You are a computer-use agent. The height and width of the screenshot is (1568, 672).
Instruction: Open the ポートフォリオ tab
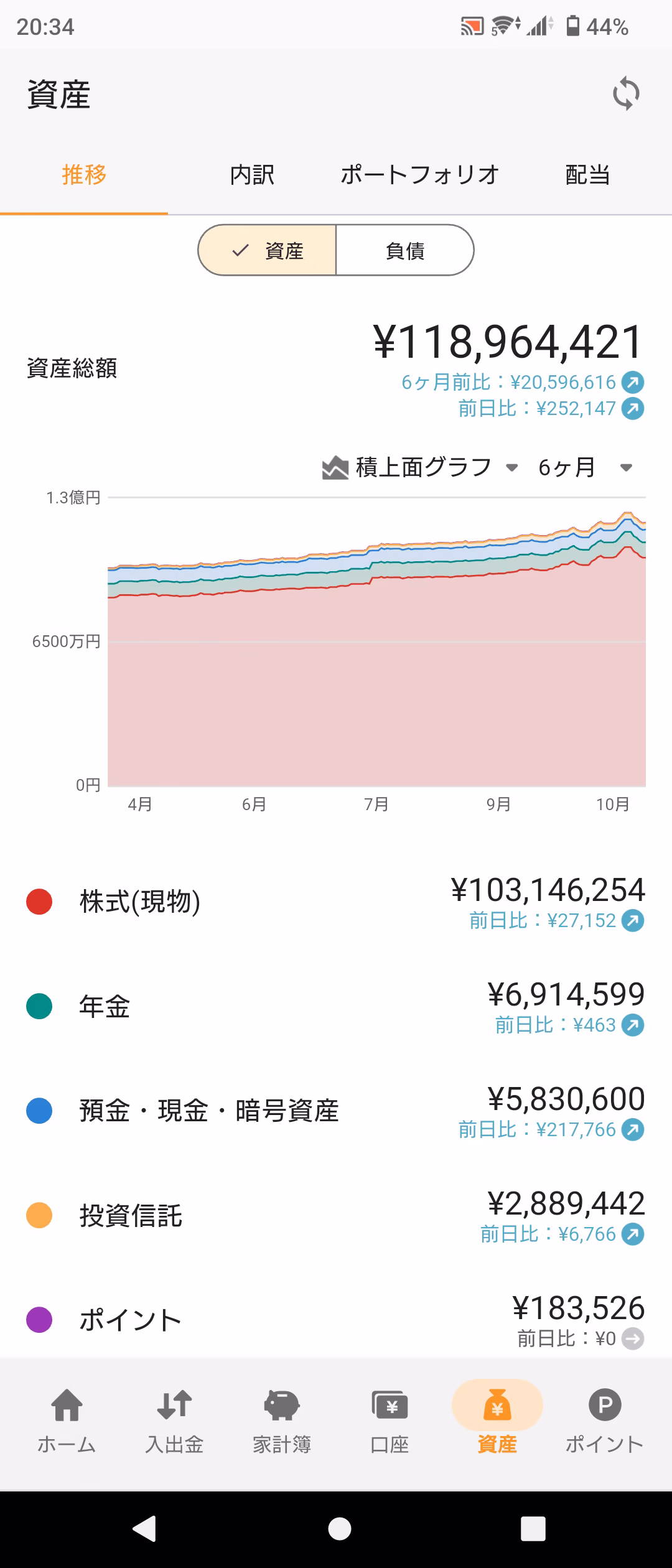coord(418,175)
